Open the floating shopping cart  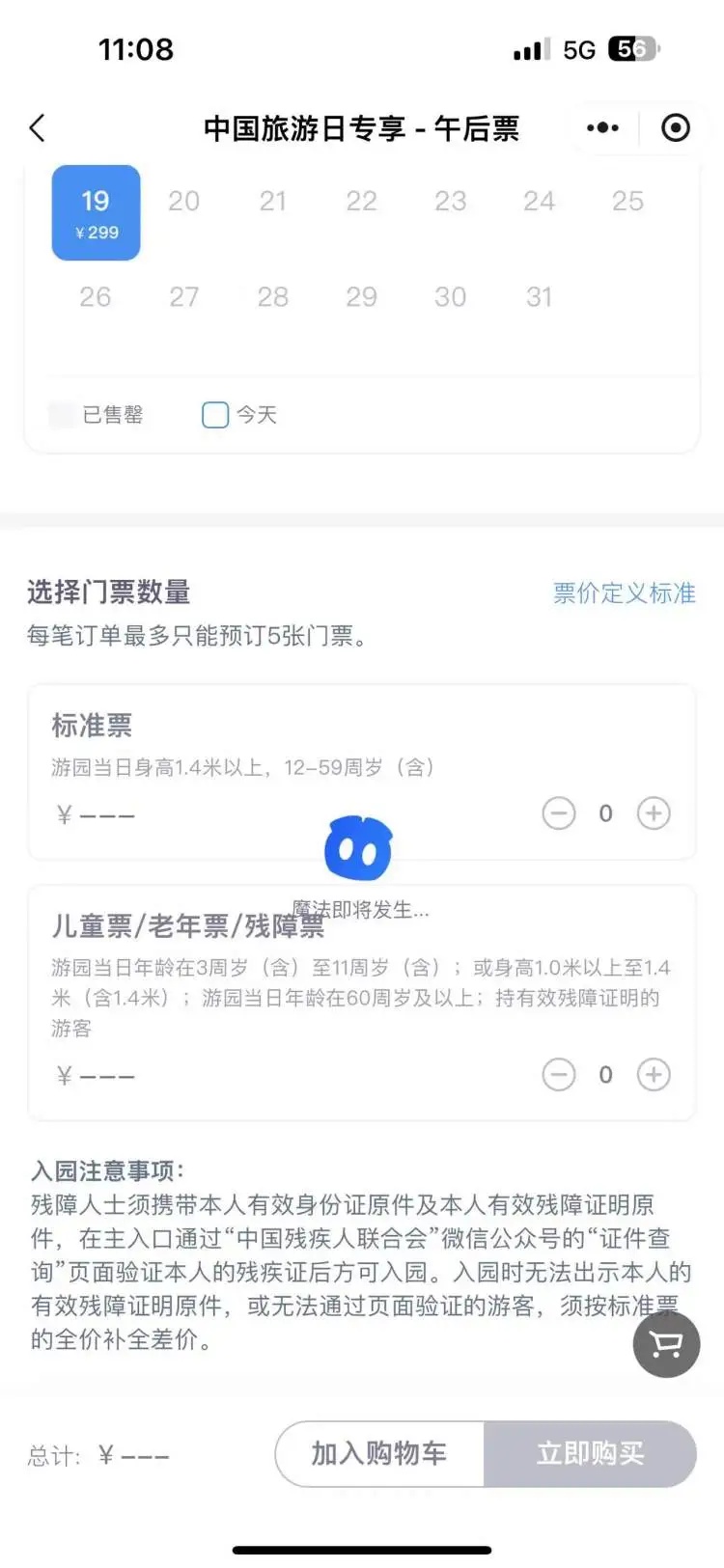click(665, 1344)
